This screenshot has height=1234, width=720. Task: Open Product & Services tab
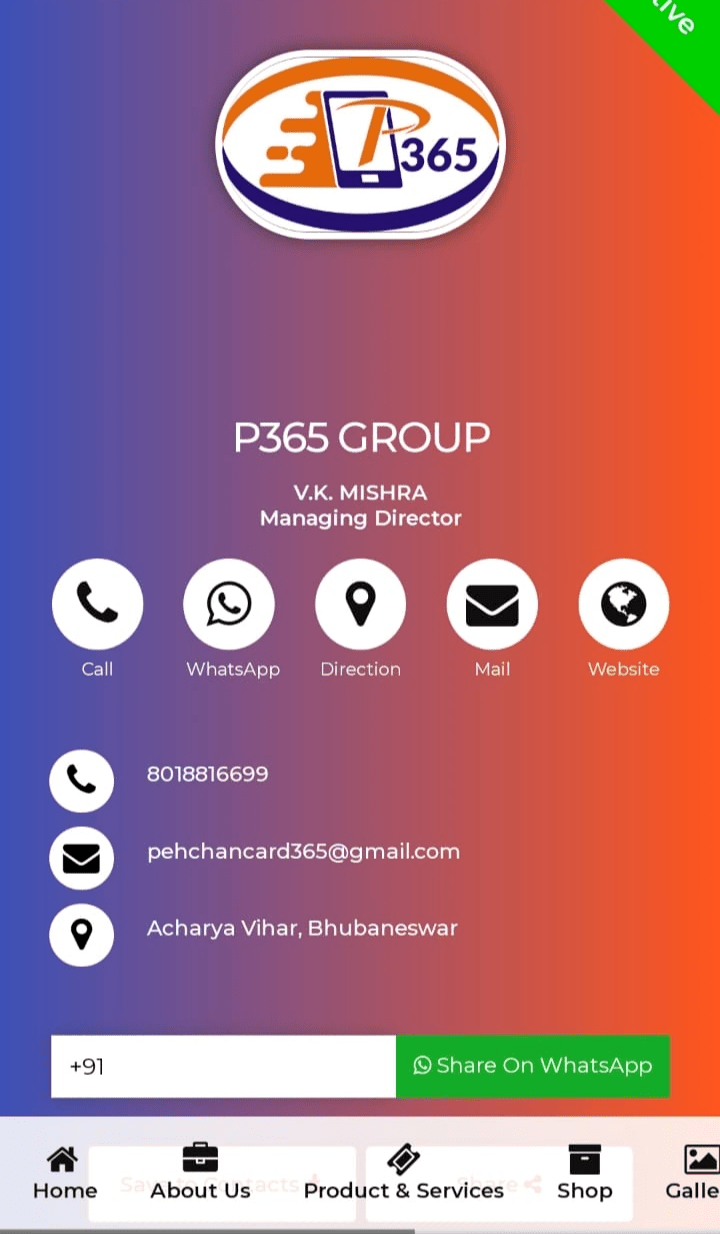click(403, 1174)
